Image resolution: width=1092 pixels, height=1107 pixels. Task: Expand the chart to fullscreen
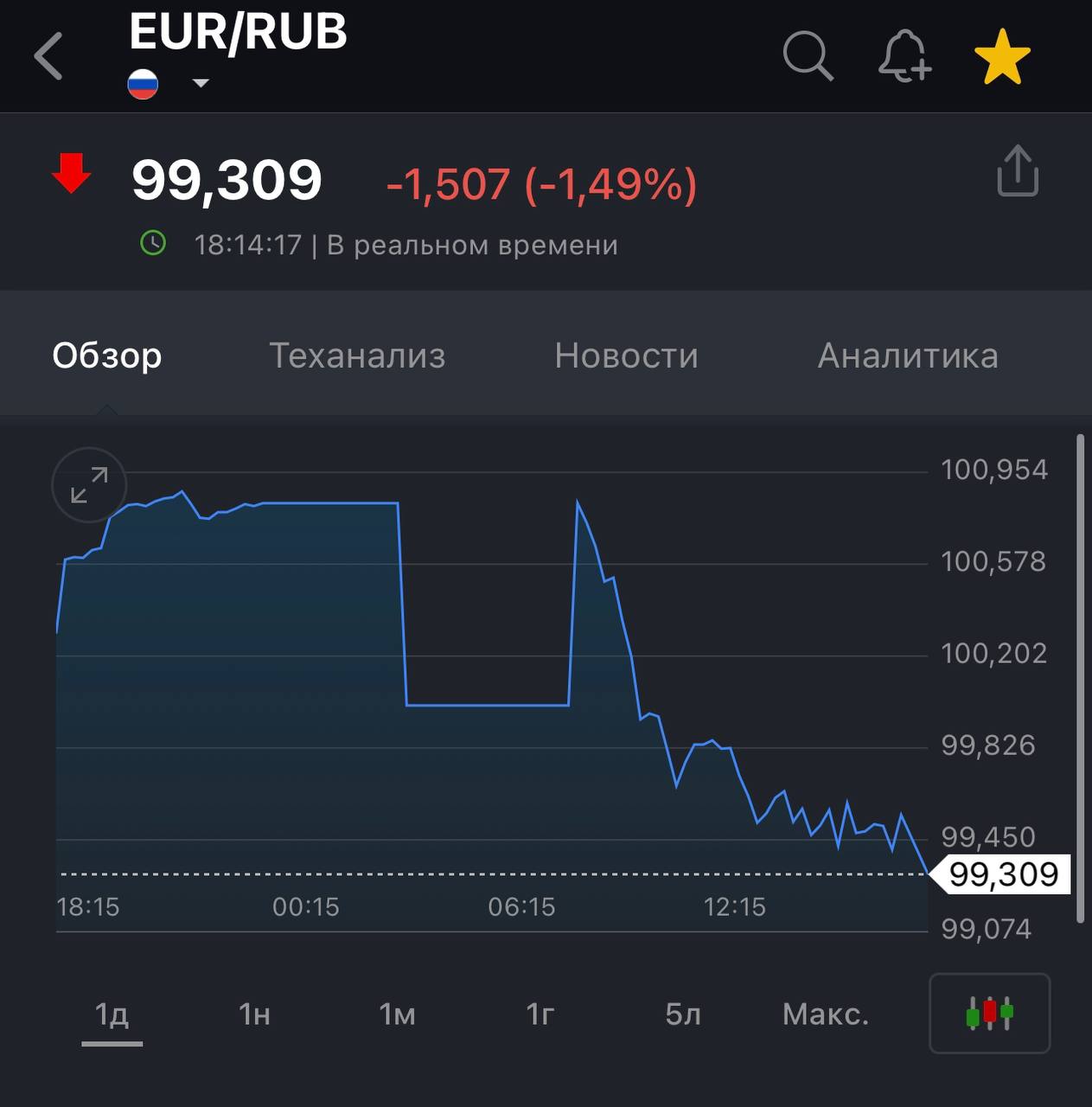[89, 485]
